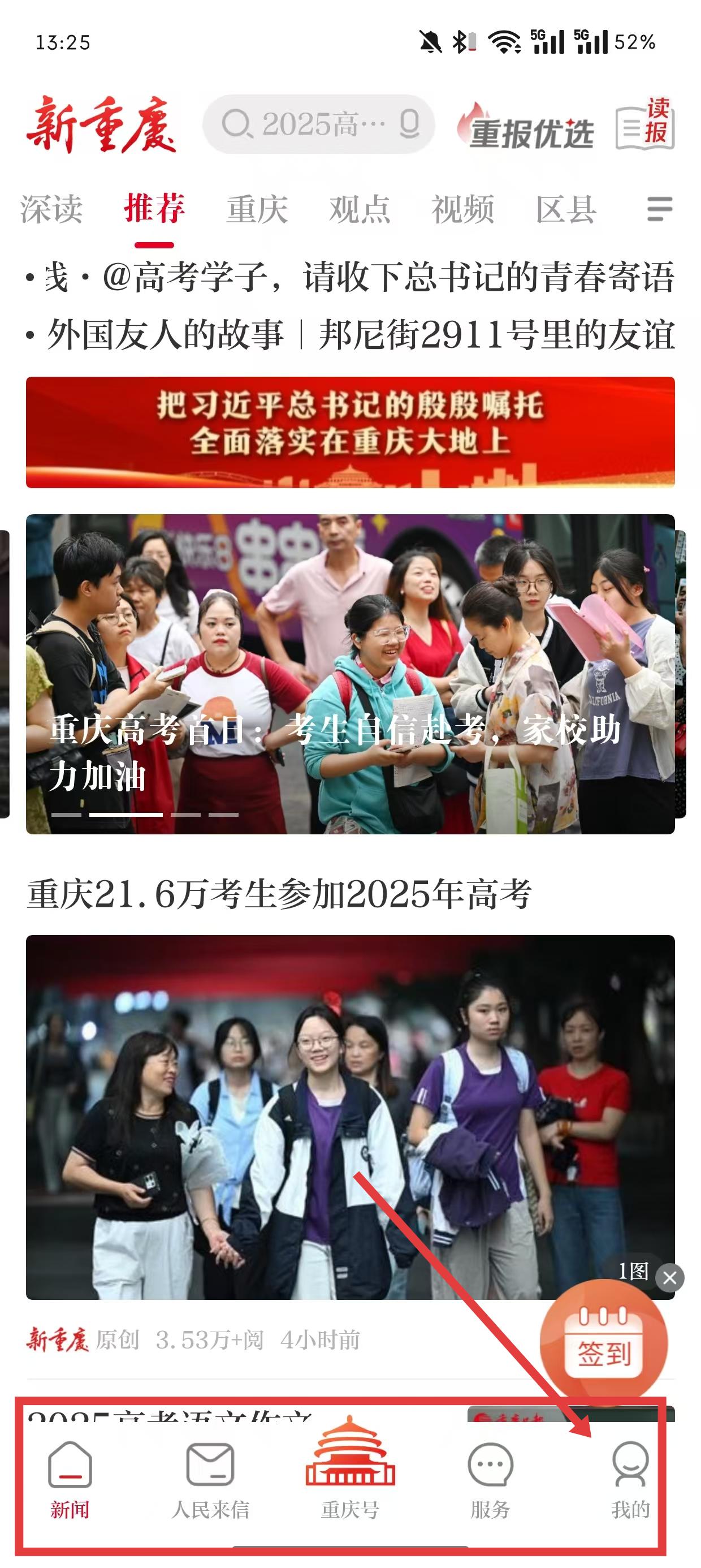Screen dimensions: 701x1568
Task: Switch to the 重庆 tab
Action: [x=257, y=209]
